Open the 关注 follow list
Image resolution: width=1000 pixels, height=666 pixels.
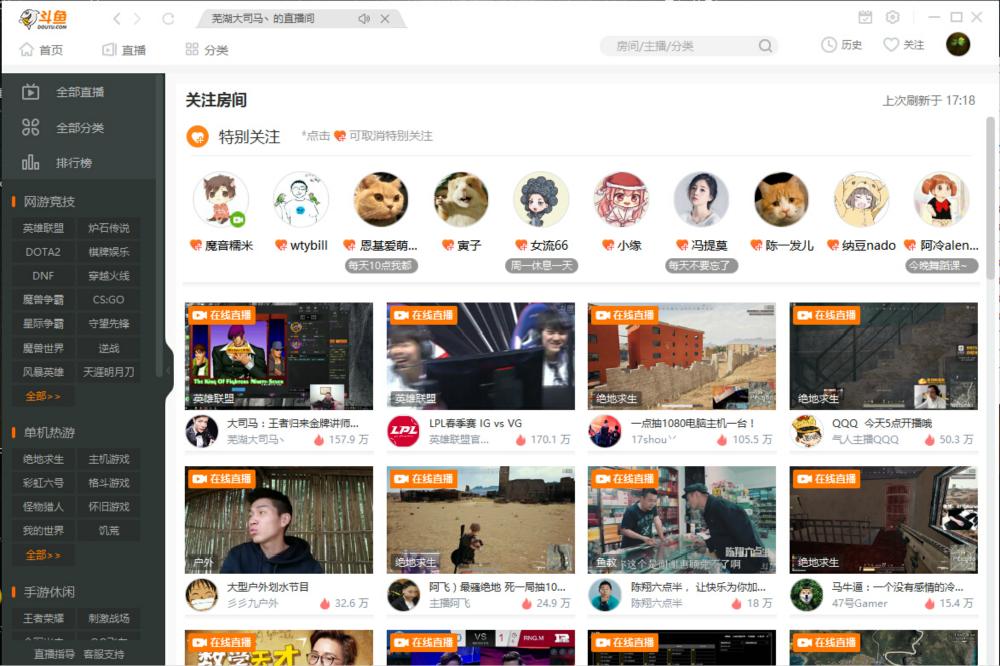904,45
